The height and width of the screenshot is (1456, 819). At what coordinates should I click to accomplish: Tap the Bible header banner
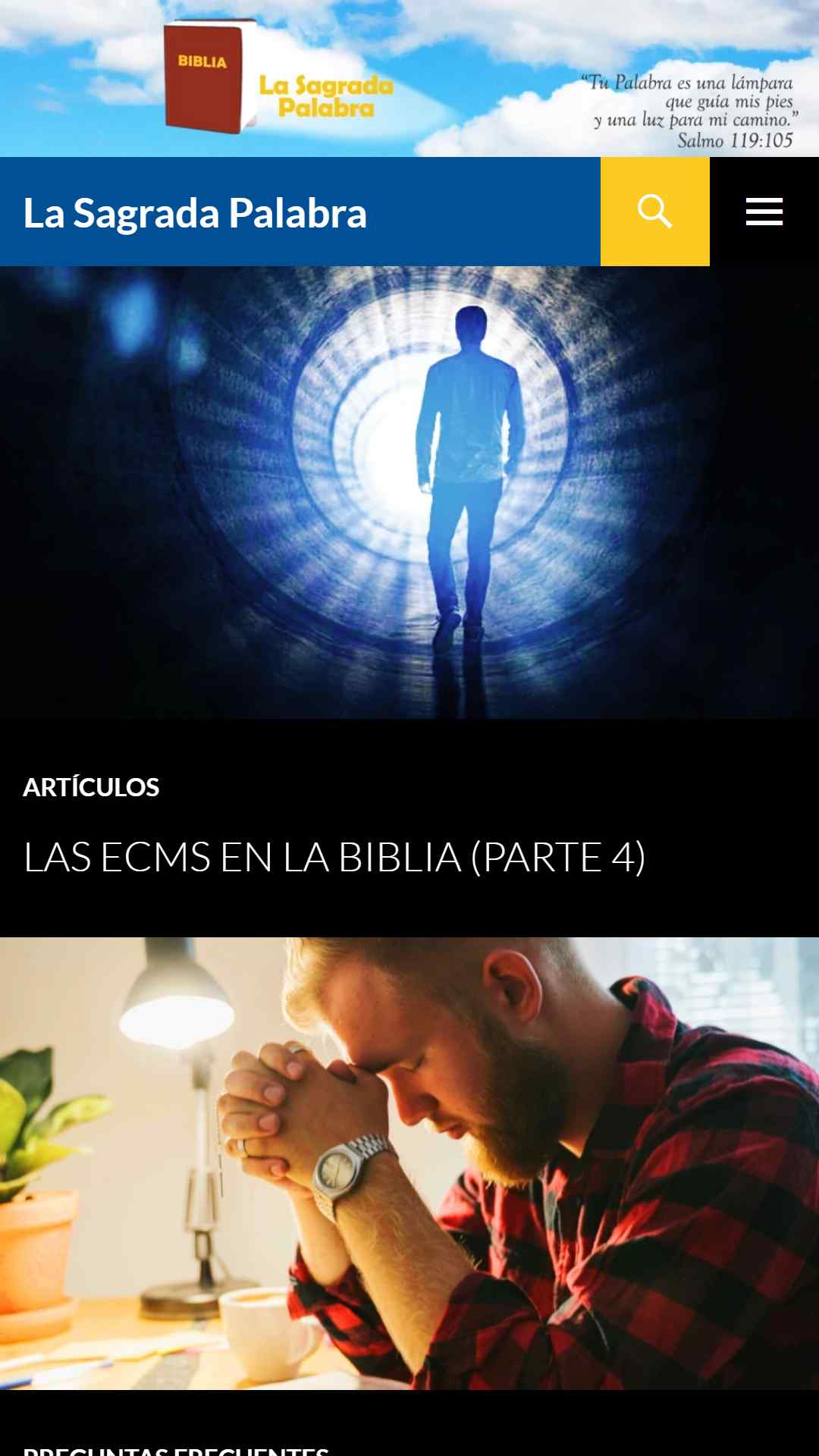[x=409, y=78]
